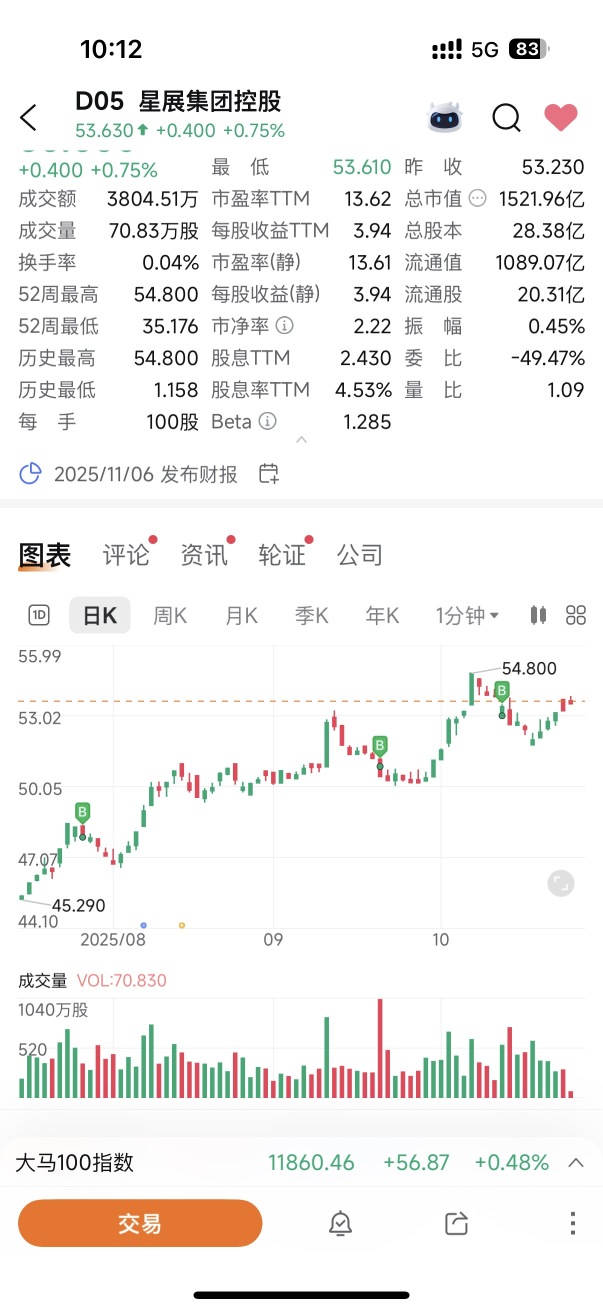The height and width of the screenshot is (1311, 603).
Task: Select the 1D intraday chart
Action: pos(39,615)
